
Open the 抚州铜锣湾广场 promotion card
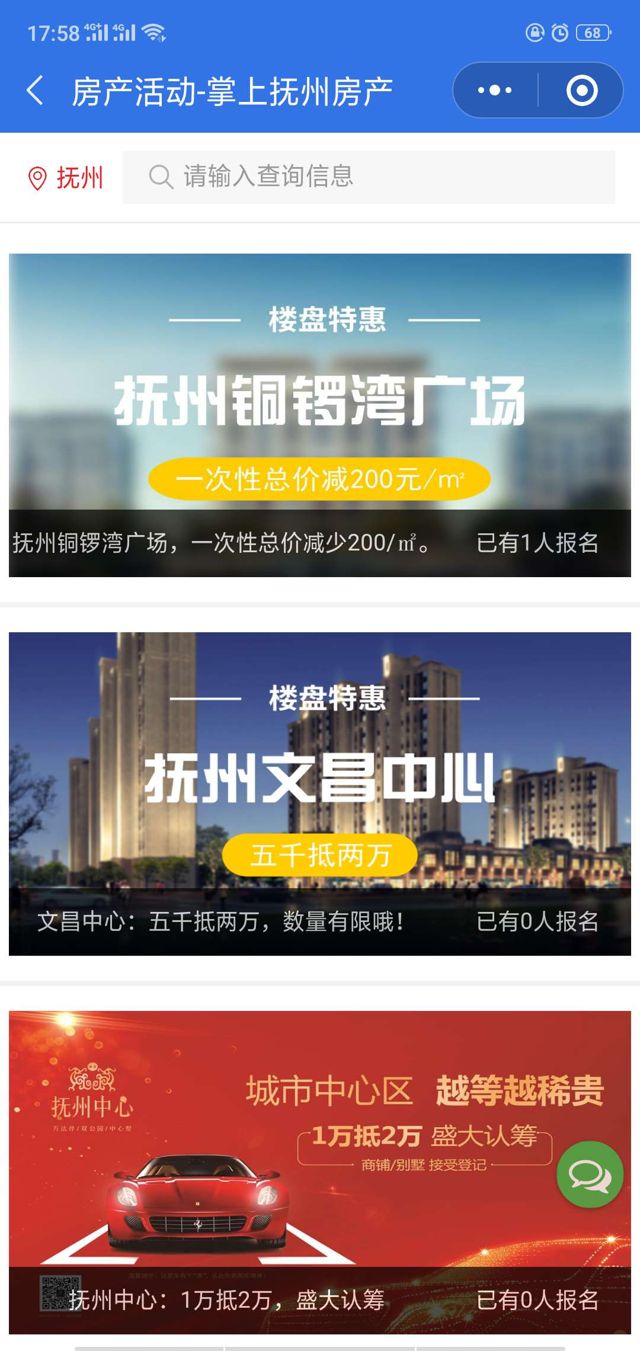click(320, 415)
